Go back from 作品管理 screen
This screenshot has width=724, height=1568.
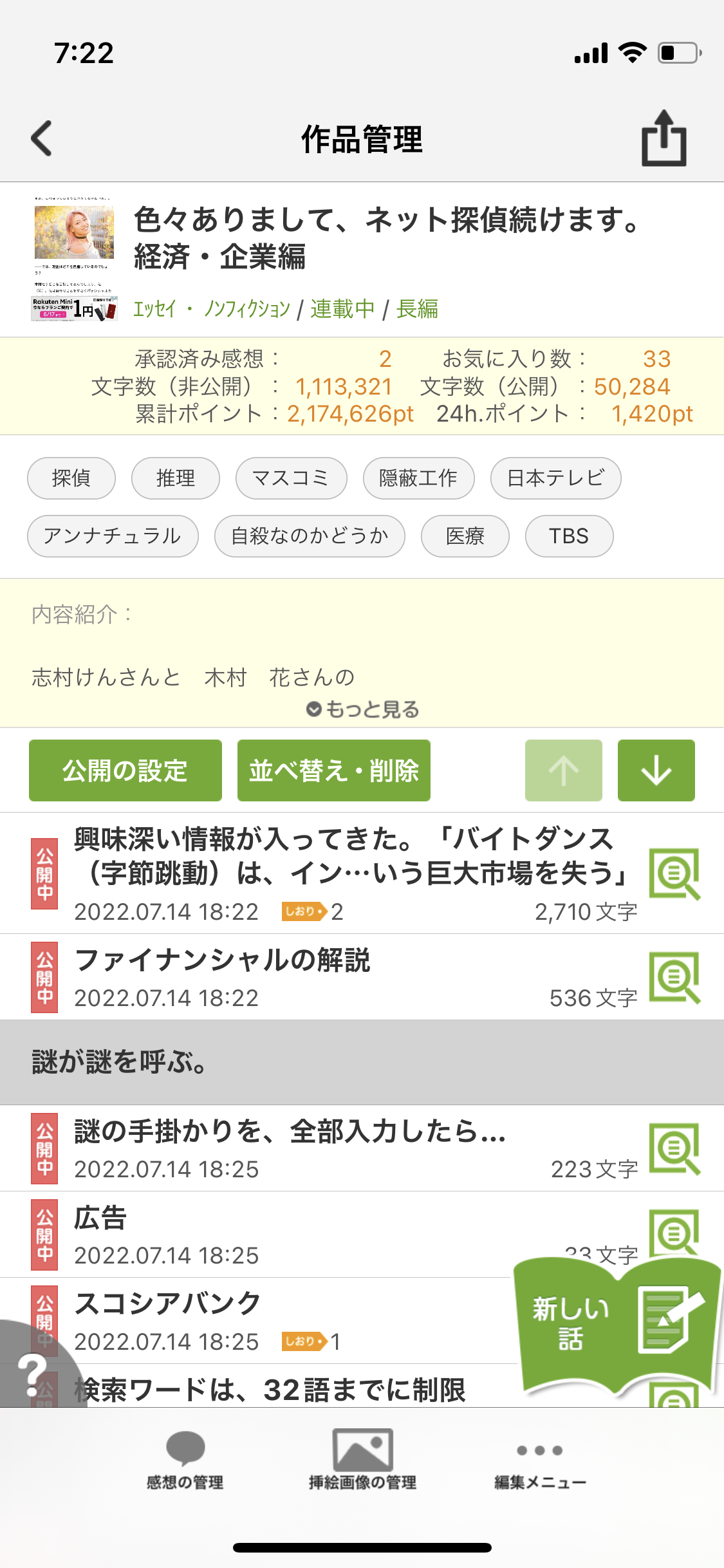pyautogui.click(x=42, y=138)
